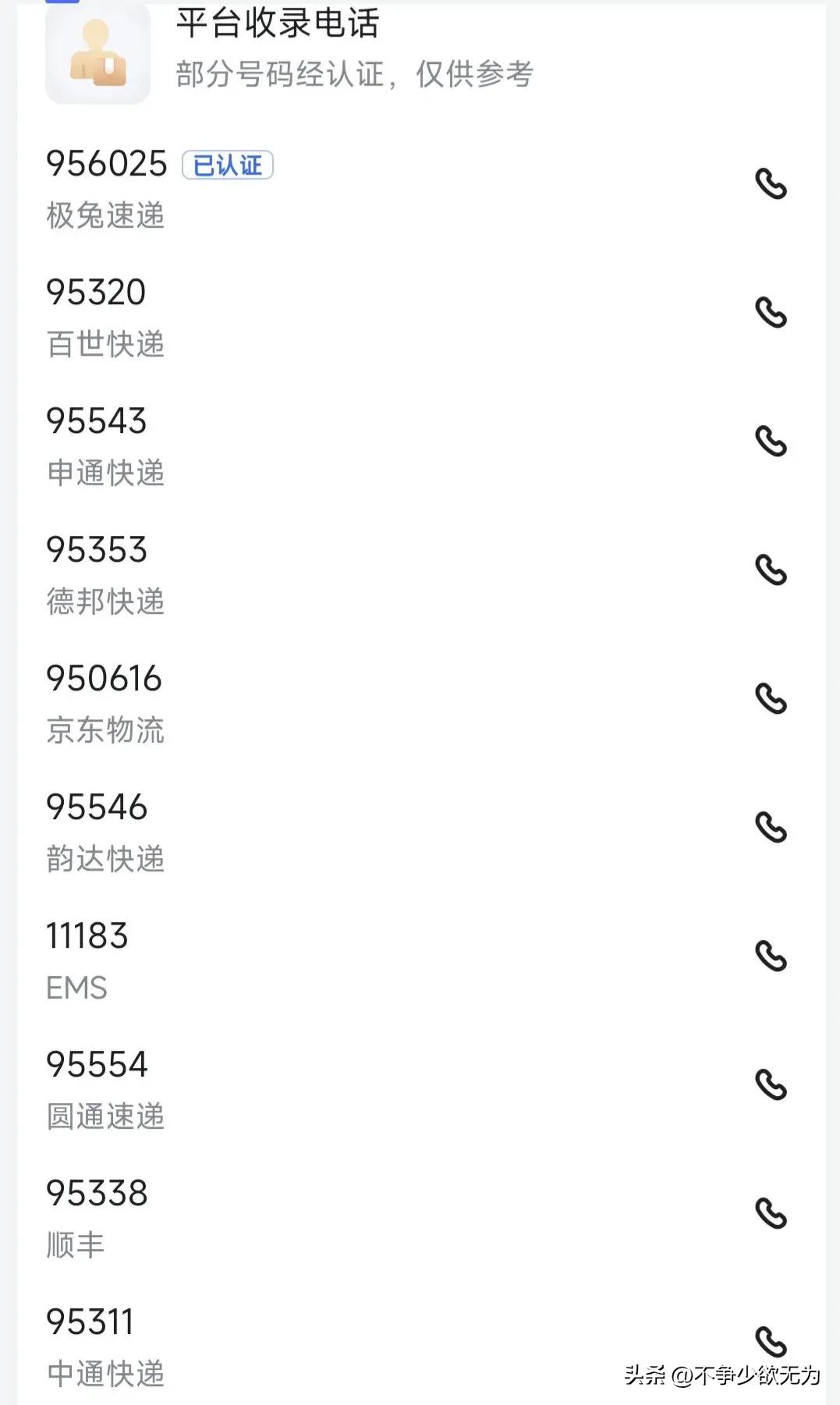Call the 韵达快递 hotline 95546
The width and height of the screenshot is (840, 1405).
[x=771, y=828]
